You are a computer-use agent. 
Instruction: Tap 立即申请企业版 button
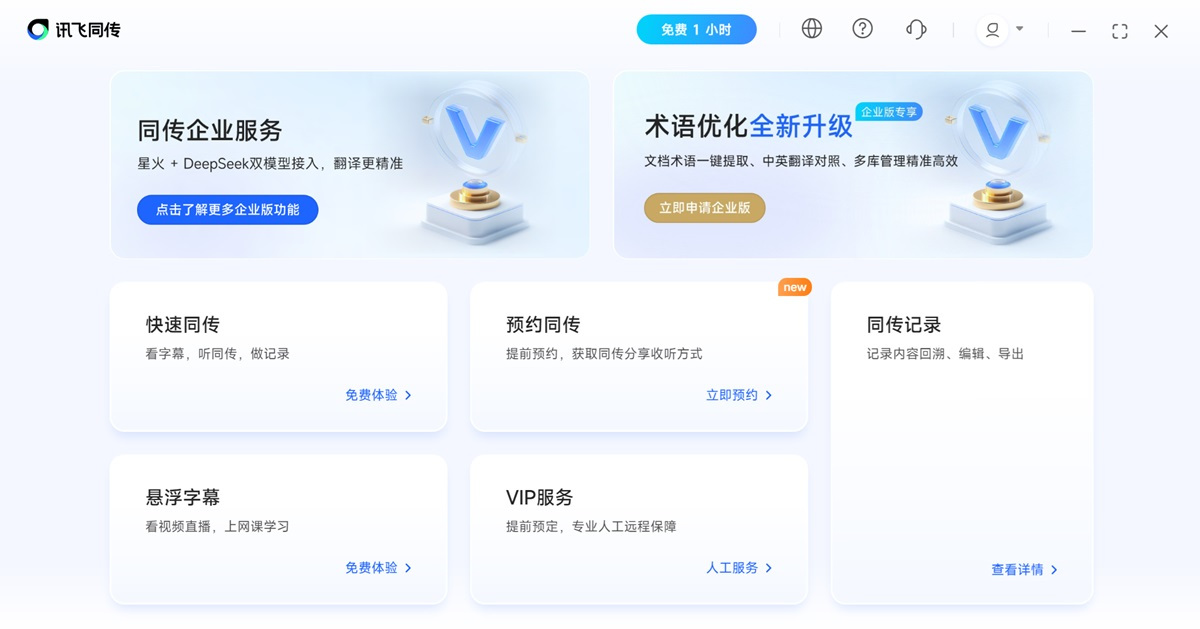[x=704, y=208]
